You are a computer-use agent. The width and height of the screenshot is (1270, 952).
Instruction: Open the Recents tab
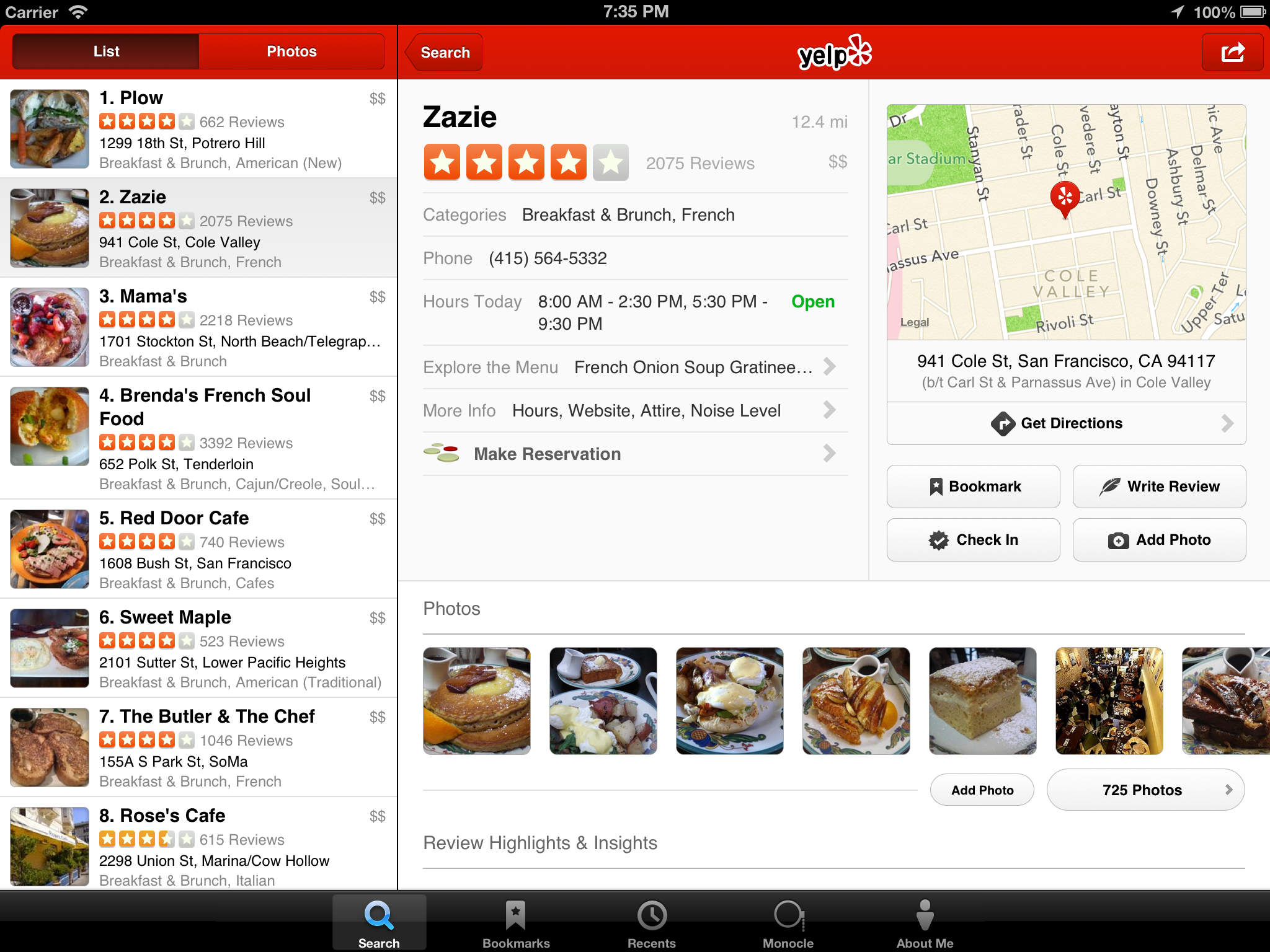651,923
